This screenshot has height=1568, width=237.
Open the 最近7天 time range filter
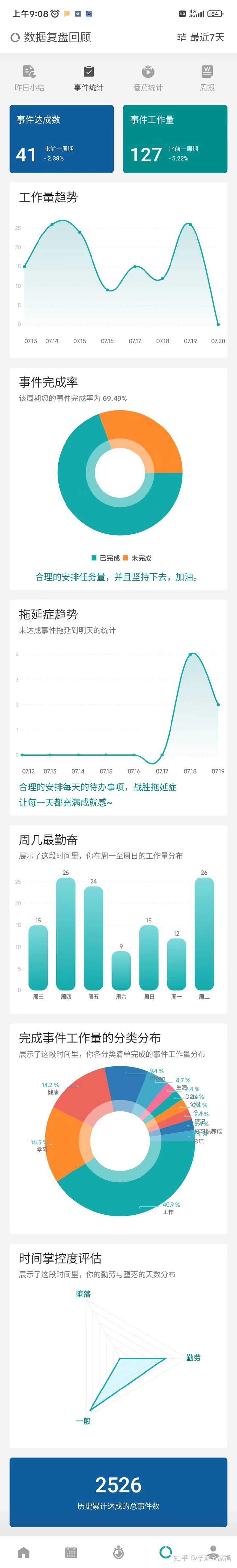click(200, 37)
